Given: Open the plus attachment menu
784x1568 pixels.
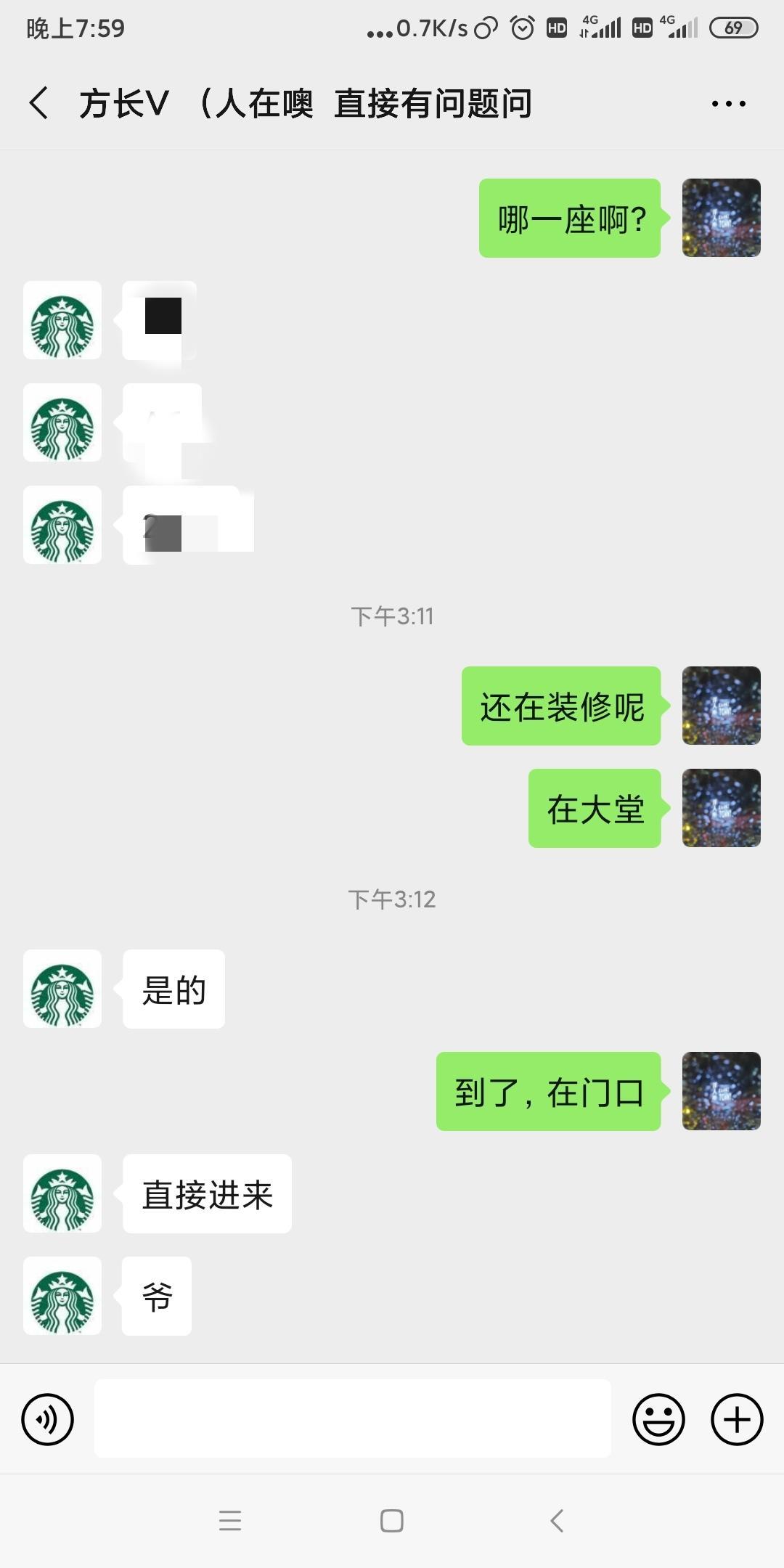Looking at the screenshot, I should pyautogui.click(x=736, y=1419).
